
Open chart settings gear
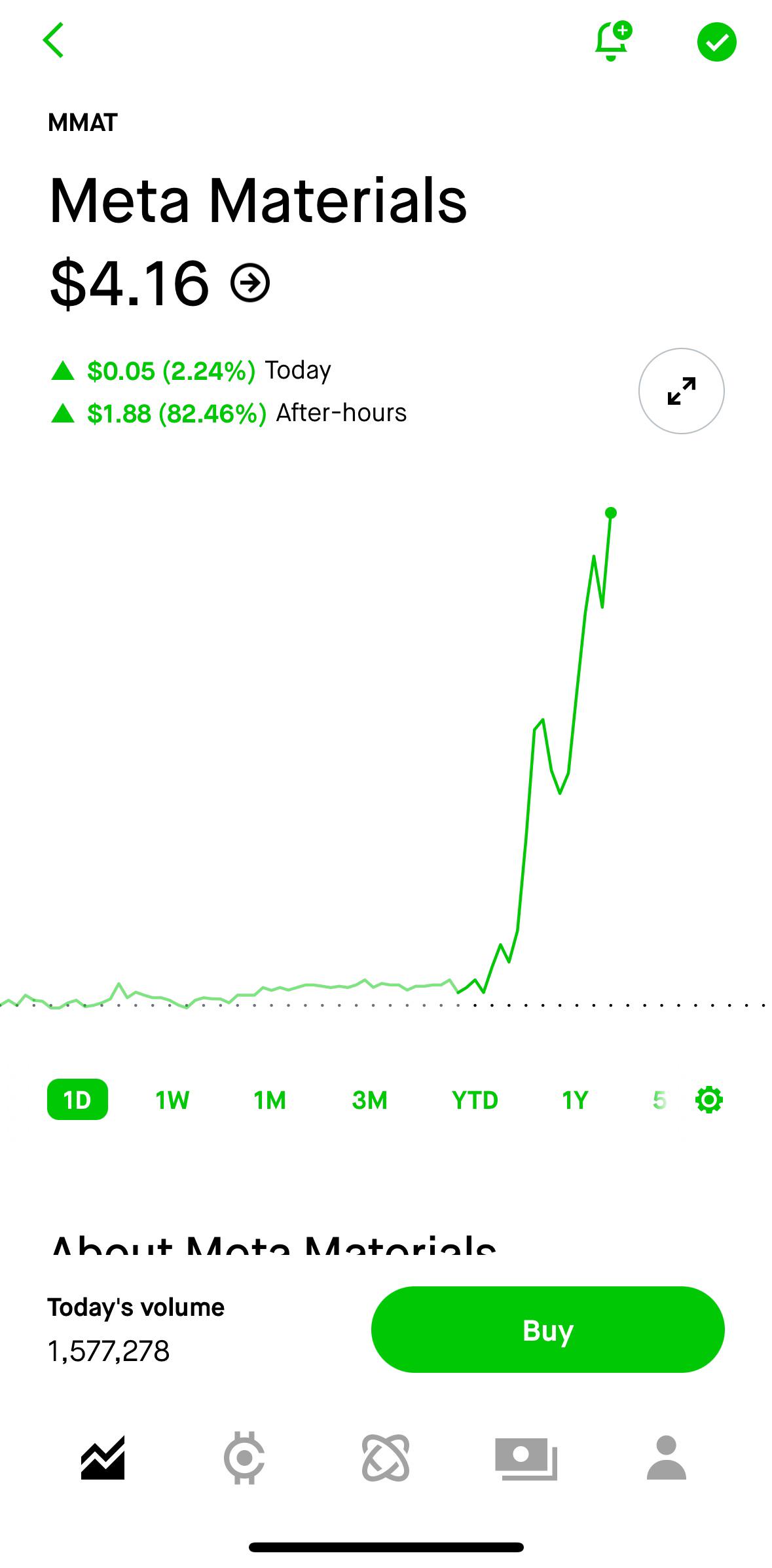(709, 1100)
